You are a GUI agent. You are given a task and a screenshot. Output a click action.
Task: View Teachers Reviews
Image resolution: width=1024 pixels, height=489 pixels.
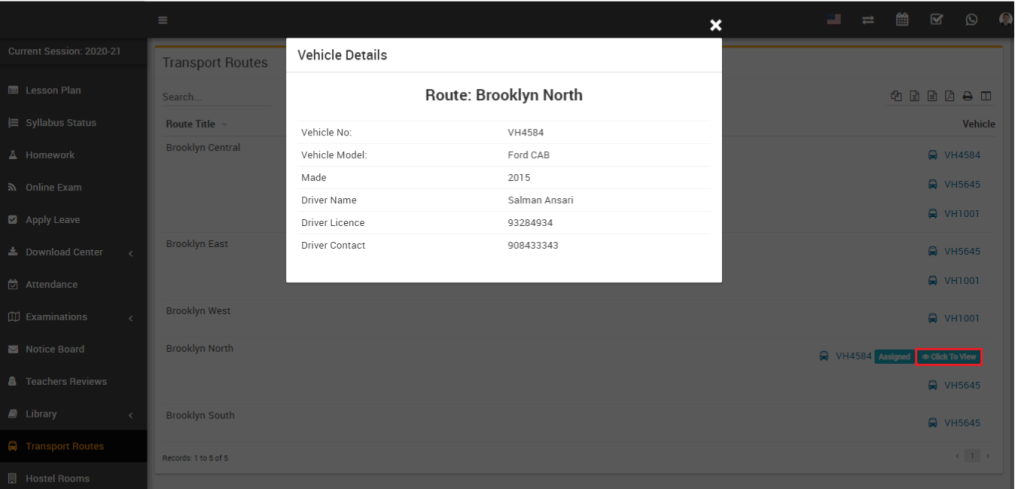coord(66,382)
